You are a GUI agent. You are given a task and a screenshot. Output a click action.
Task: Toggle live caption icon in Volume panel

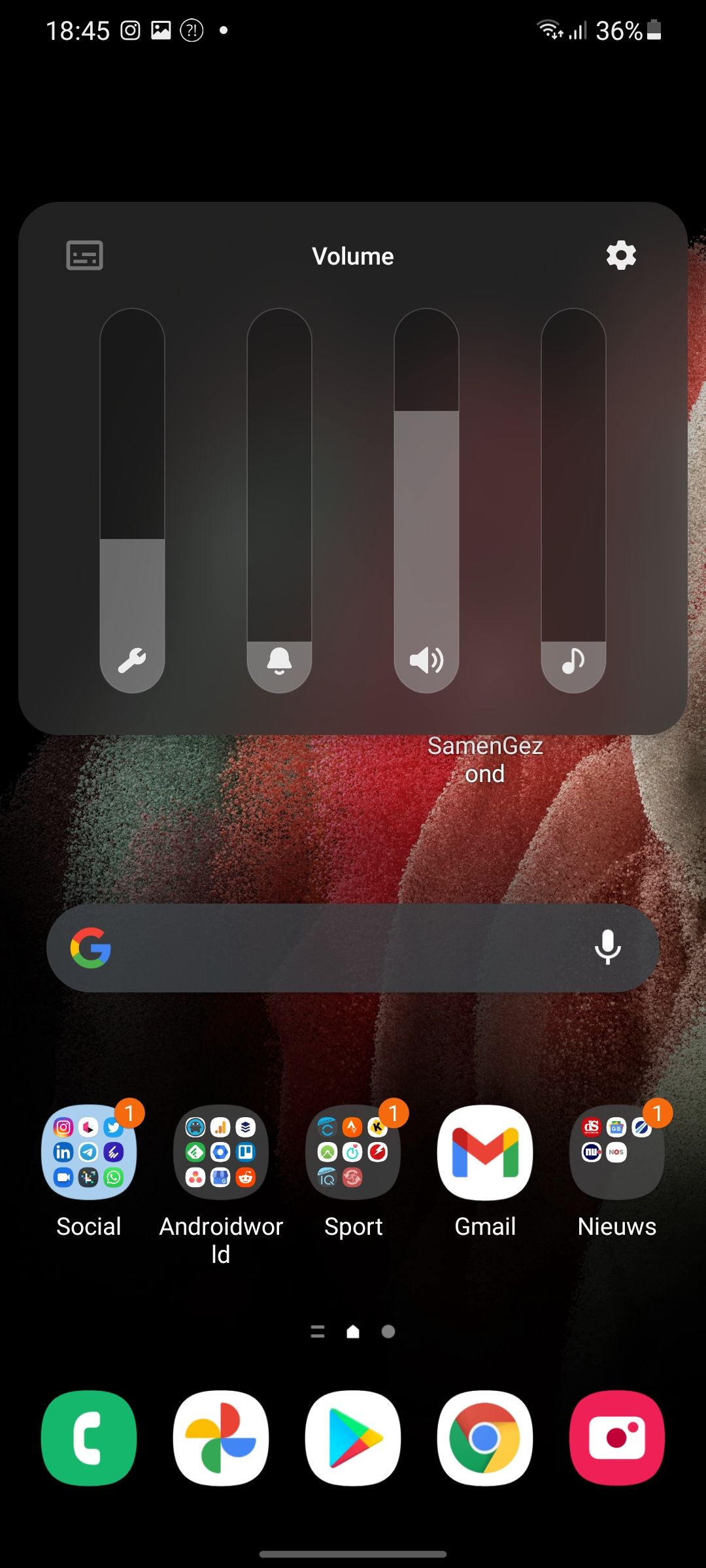(85, 255)
